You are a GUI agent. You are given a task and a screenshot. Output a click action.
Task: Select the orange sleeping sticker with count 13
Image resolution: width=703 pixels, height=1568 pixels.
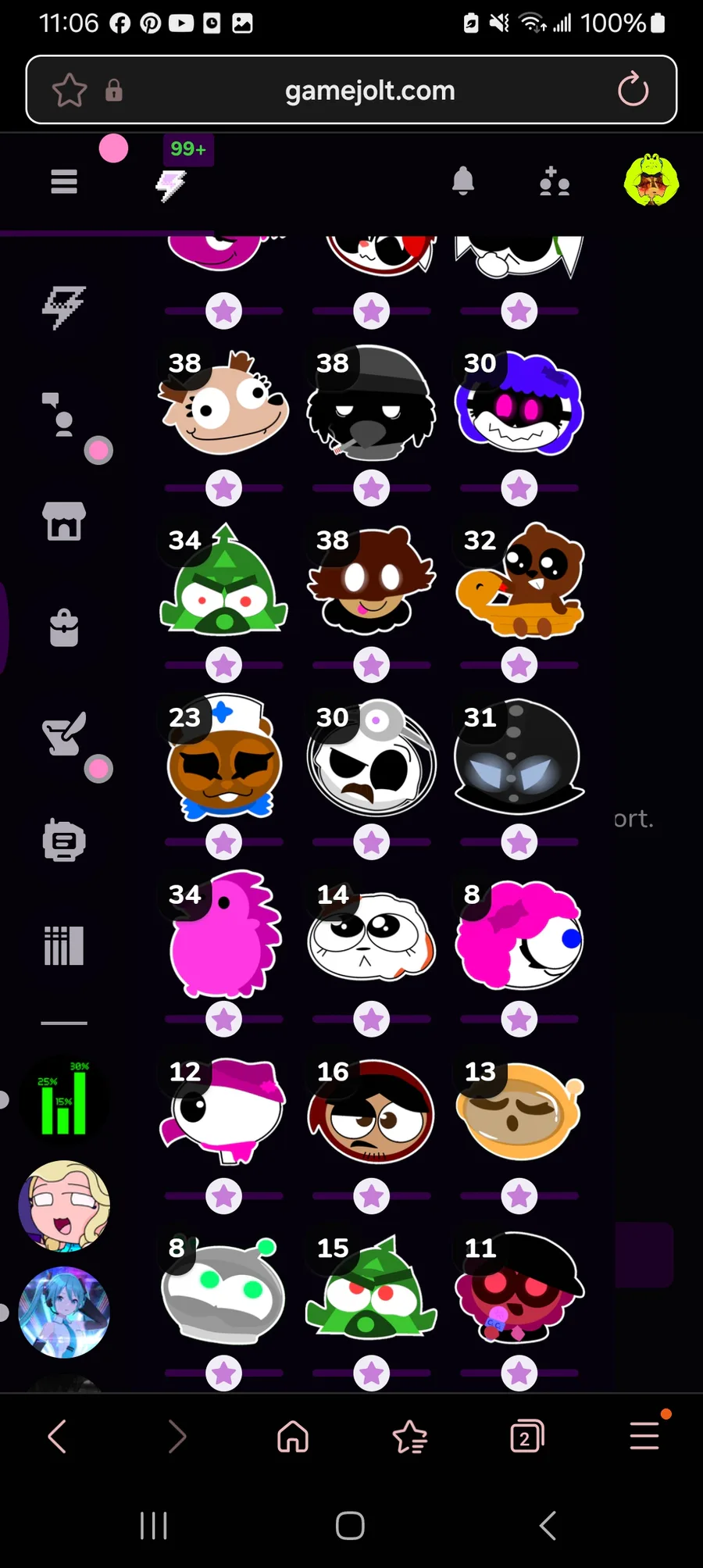point(519,1111)
